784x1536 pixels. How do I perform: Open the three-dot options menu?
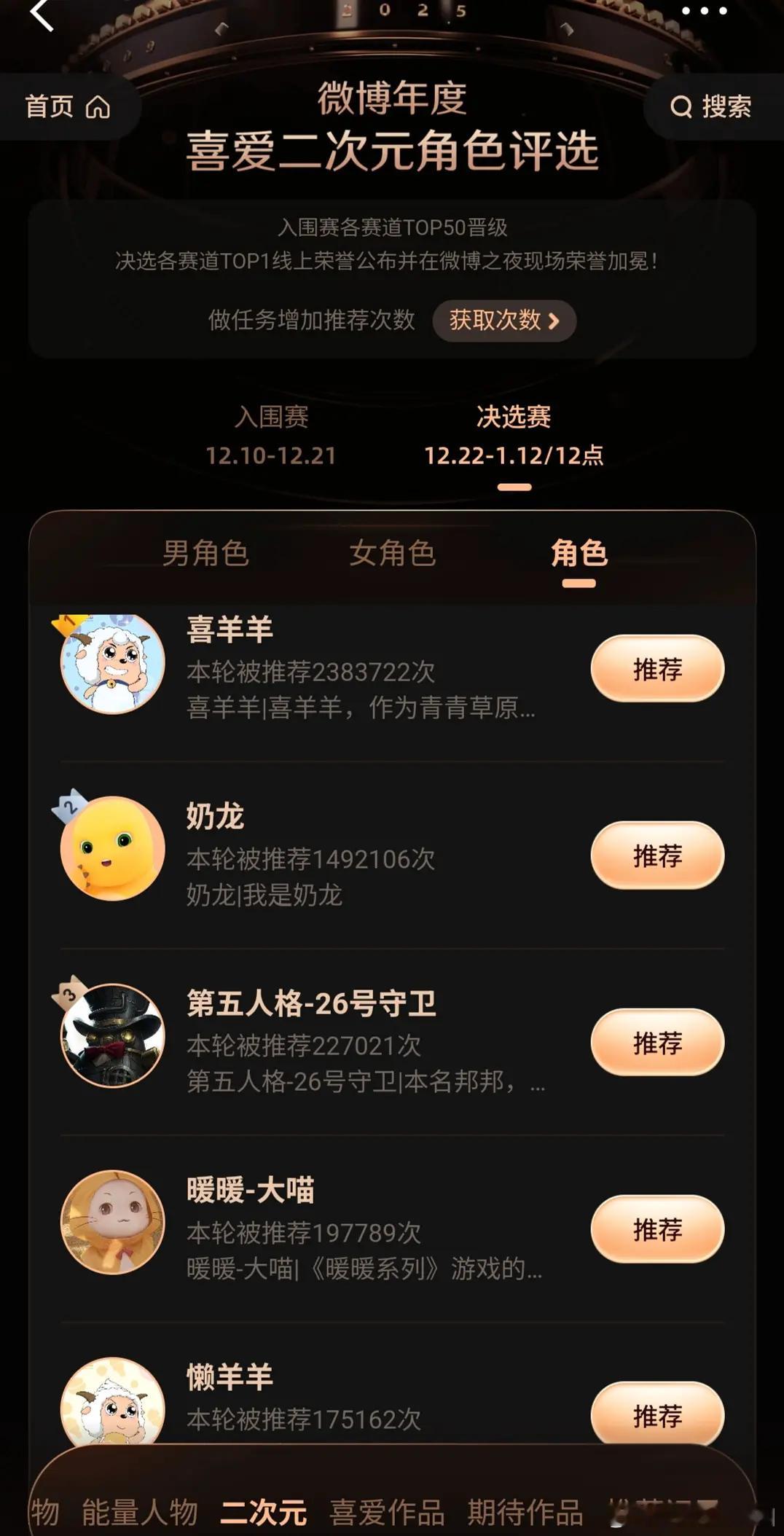click(703, 9)
